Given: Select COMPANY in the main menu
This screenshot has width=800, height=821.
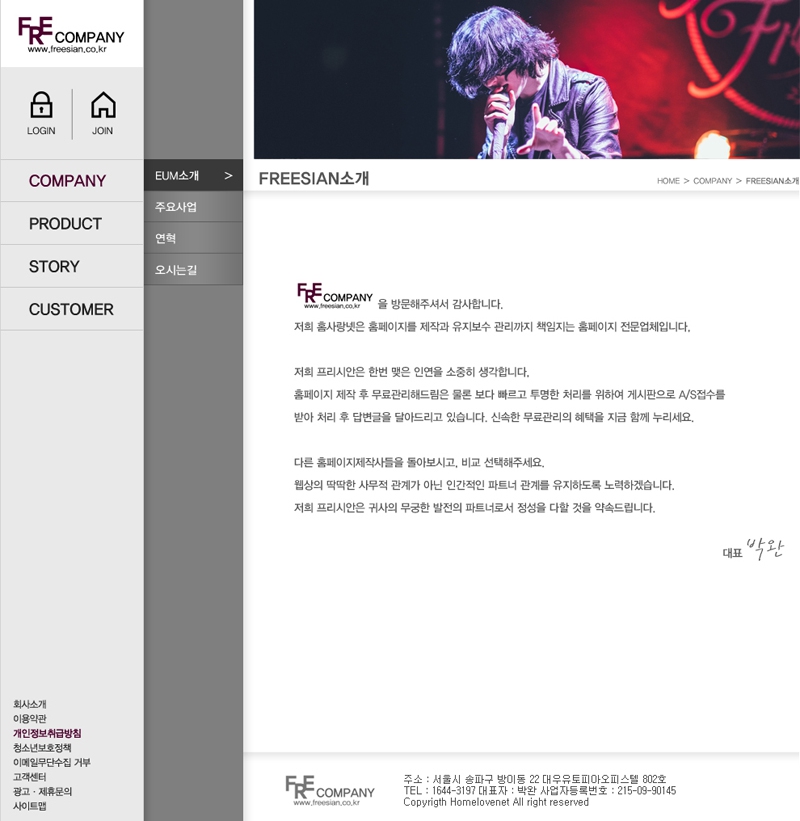Looking at the screenshot, I should point(67,181).
